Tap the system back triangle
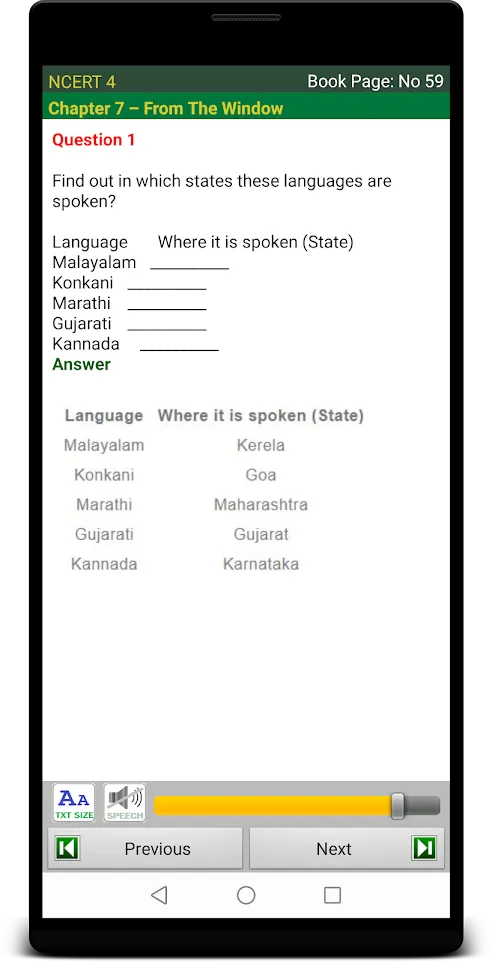Viewport: 492px width, 962px height. (x=160, y=896)
